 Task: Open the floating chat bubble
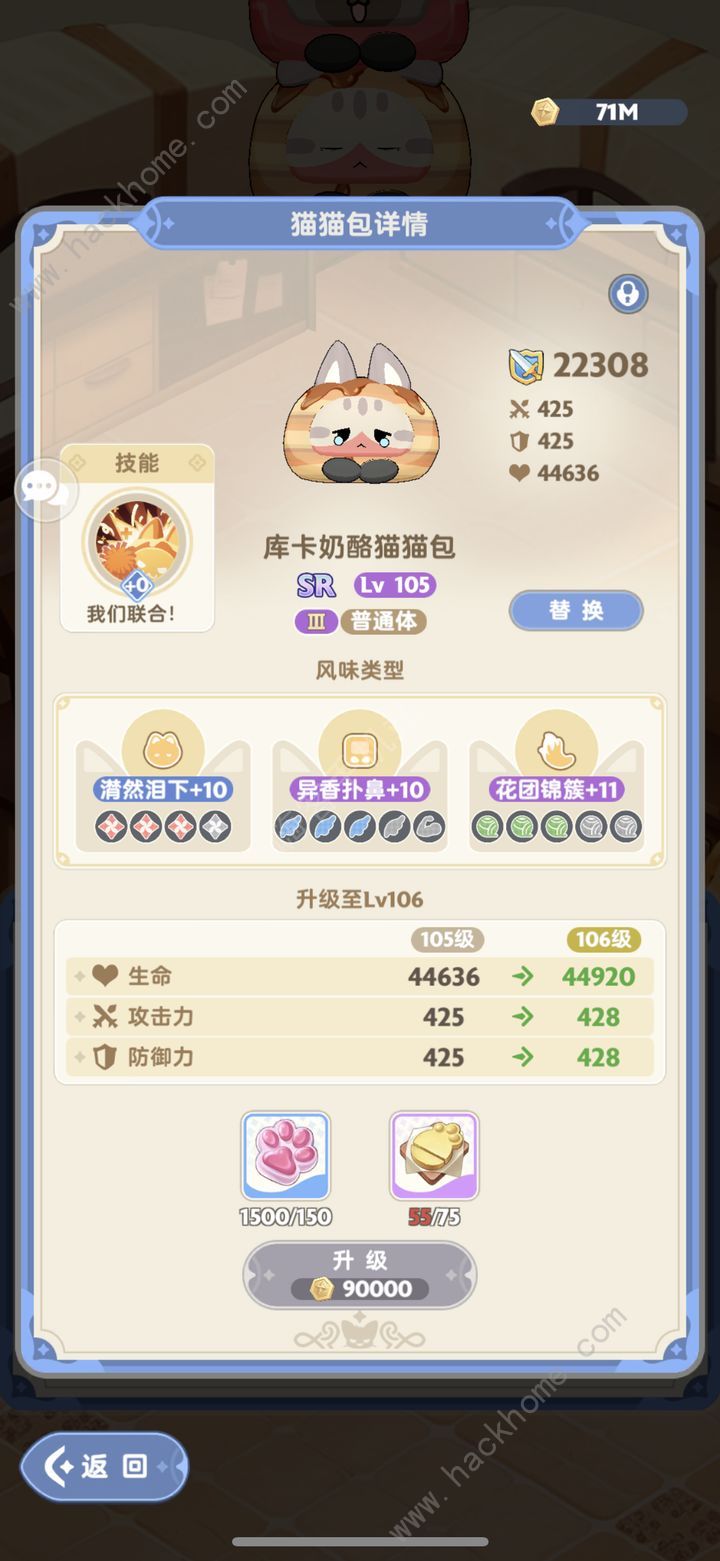click(43, 488)
